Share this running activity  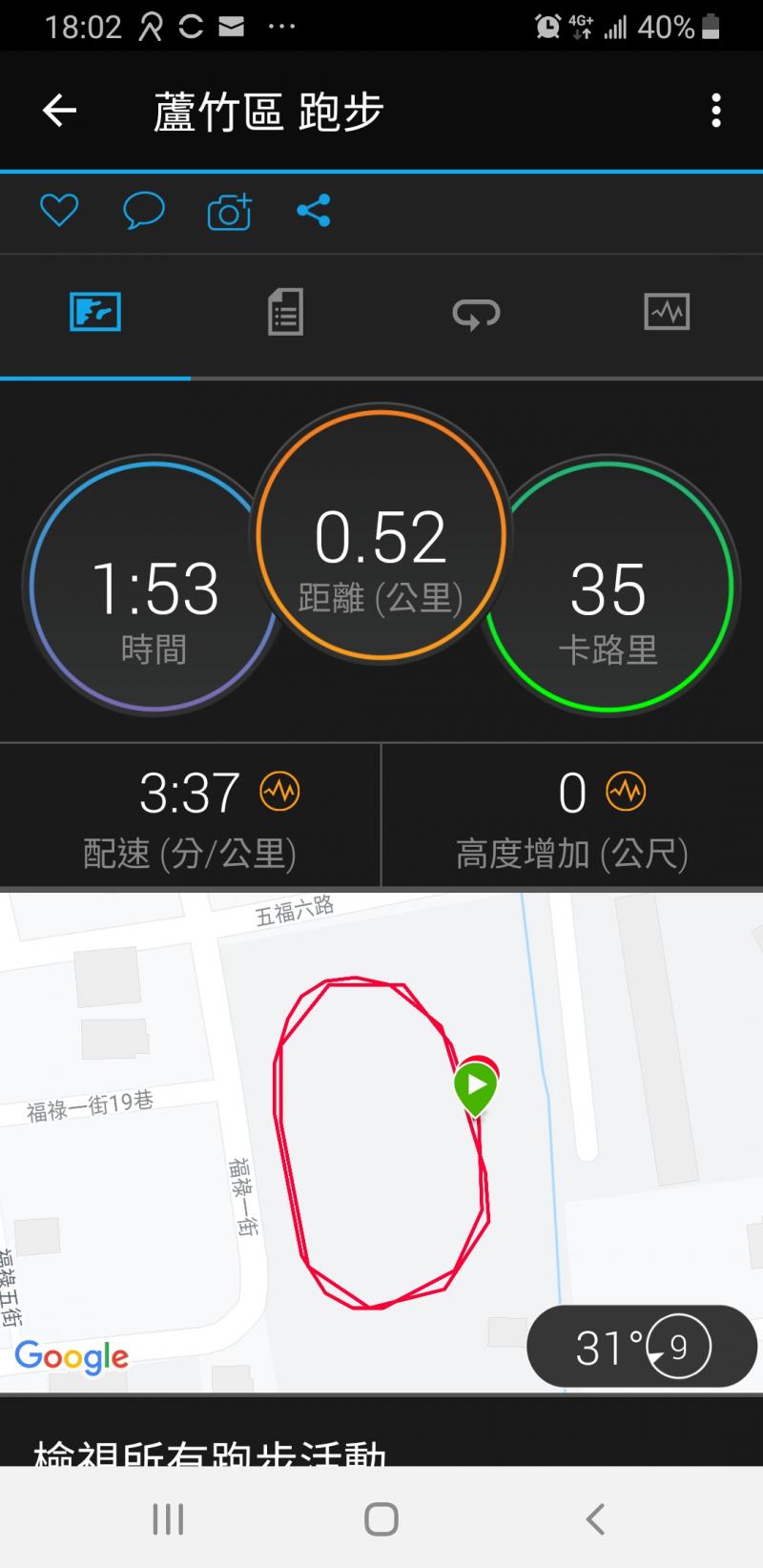click(x=314, y=210)
